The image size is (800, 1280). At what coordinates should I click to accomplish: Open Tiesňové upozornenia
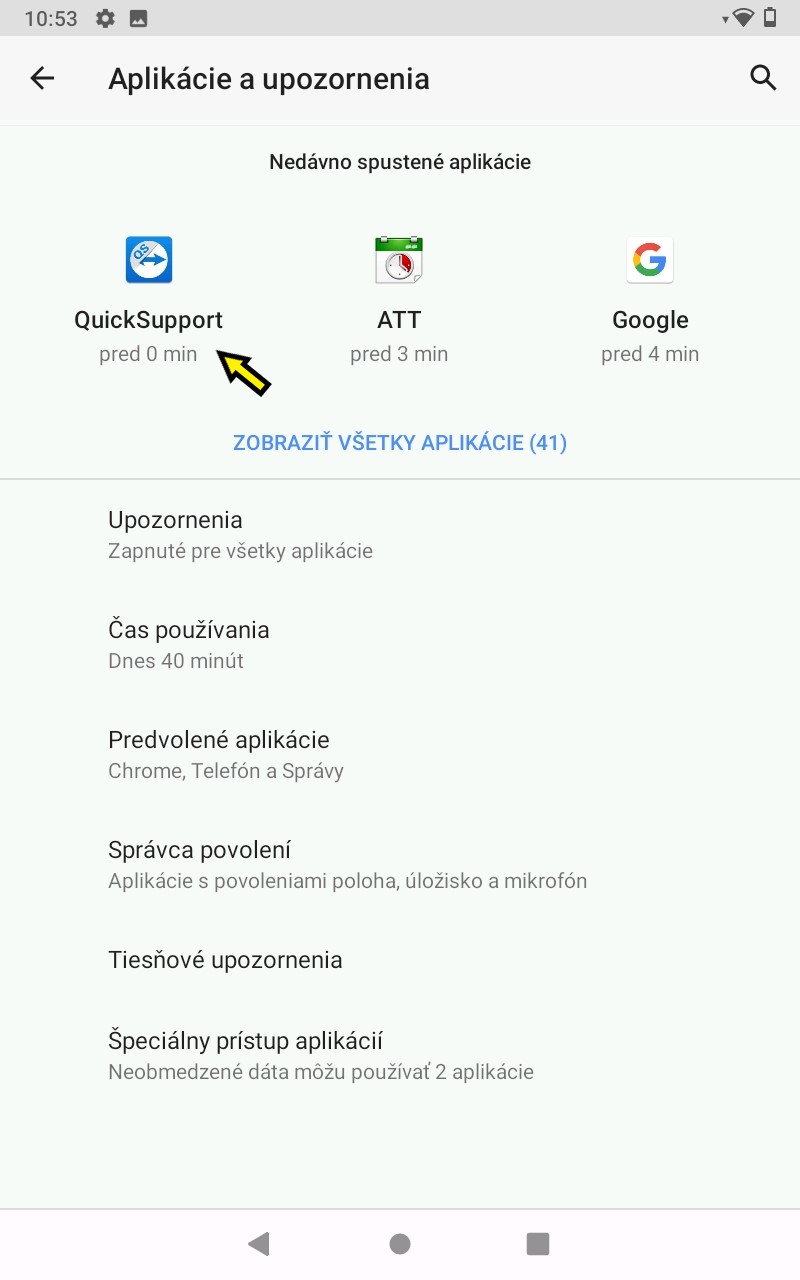point(400,960)
